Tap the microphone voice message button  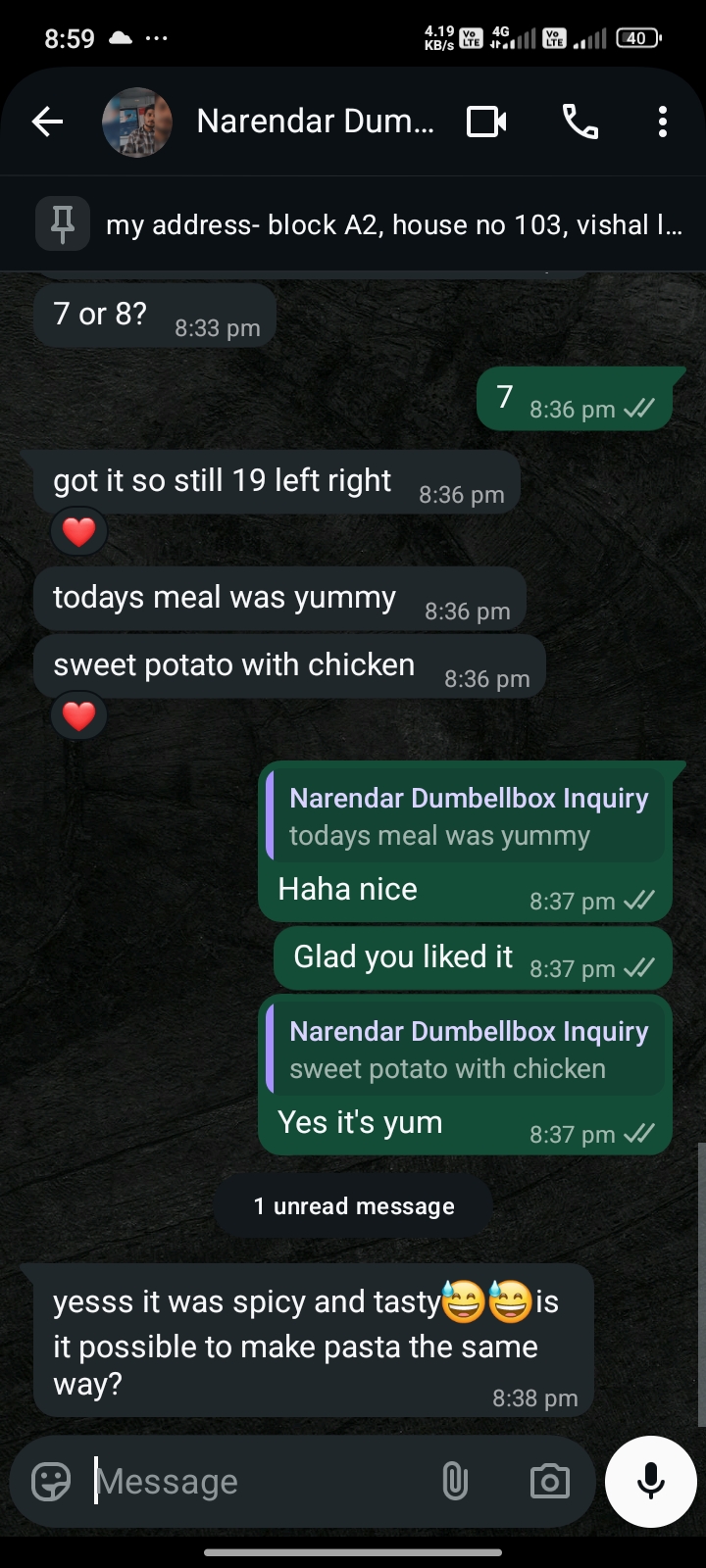(x=651, y=1481)
